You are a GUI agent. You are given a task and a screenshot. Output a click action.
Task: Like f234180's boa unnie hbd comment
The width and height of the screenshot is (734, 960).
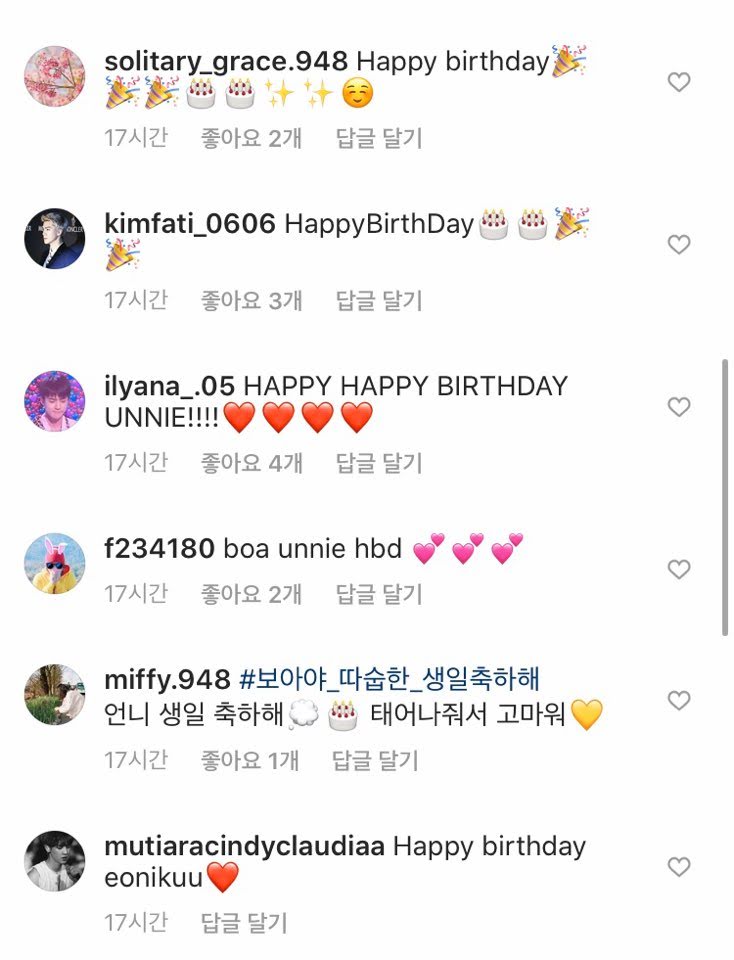coord(679,569)
